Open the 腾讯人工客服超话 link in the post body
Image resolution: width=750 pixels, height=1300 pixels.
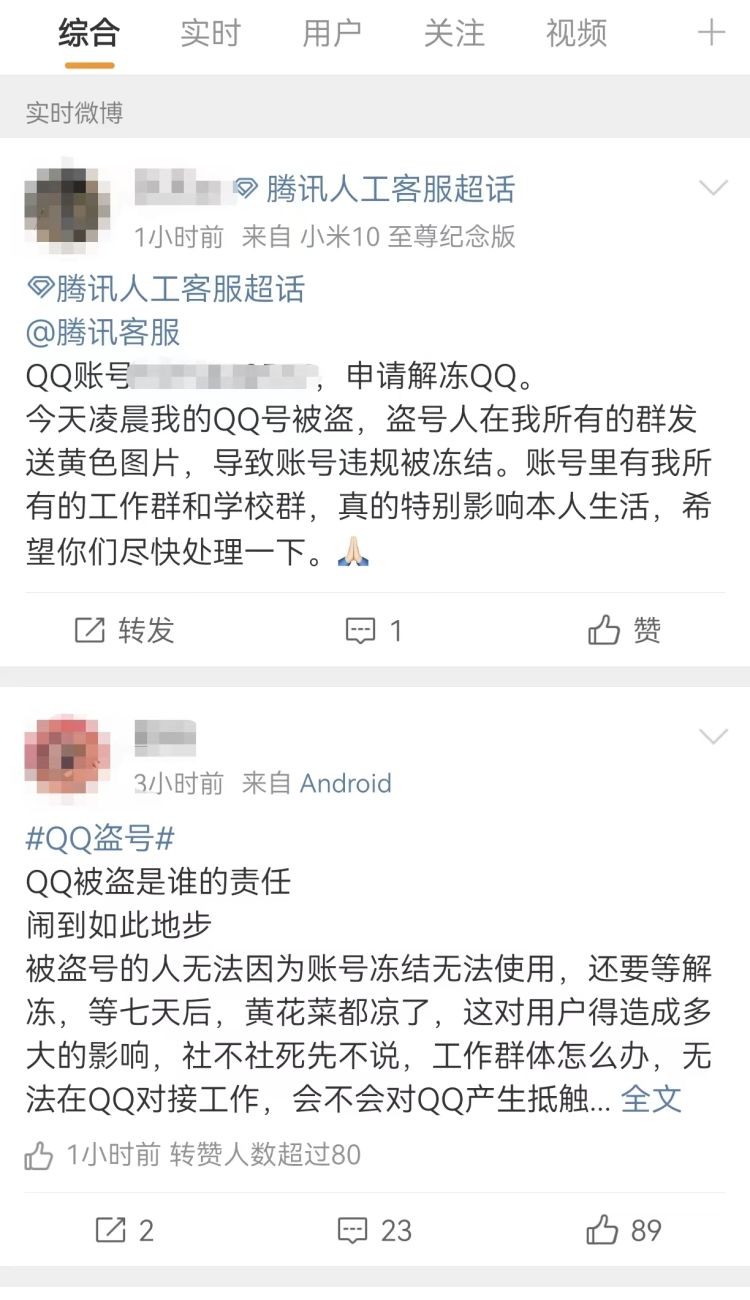pos(166,289)
